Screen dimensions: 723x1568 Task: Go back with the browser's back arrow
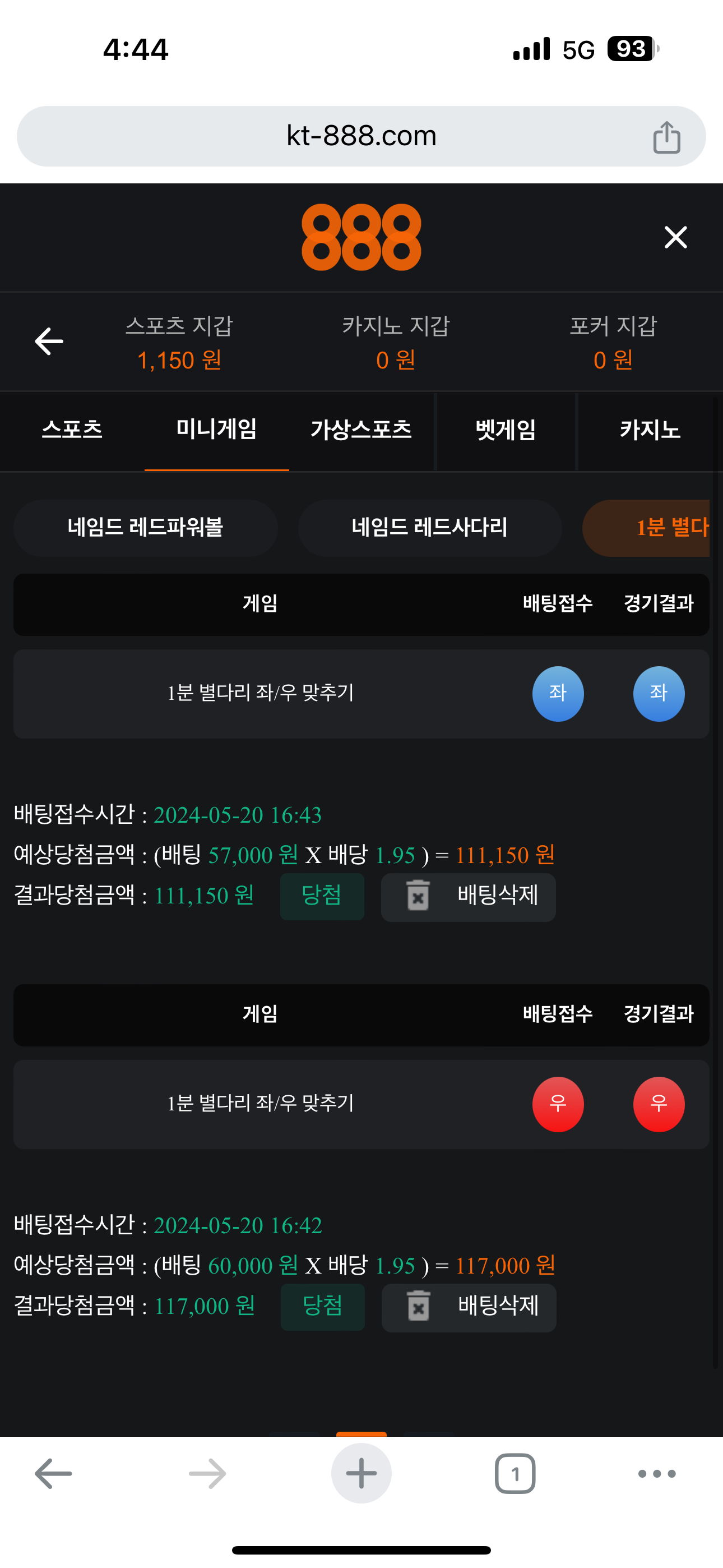[54, 1474]
